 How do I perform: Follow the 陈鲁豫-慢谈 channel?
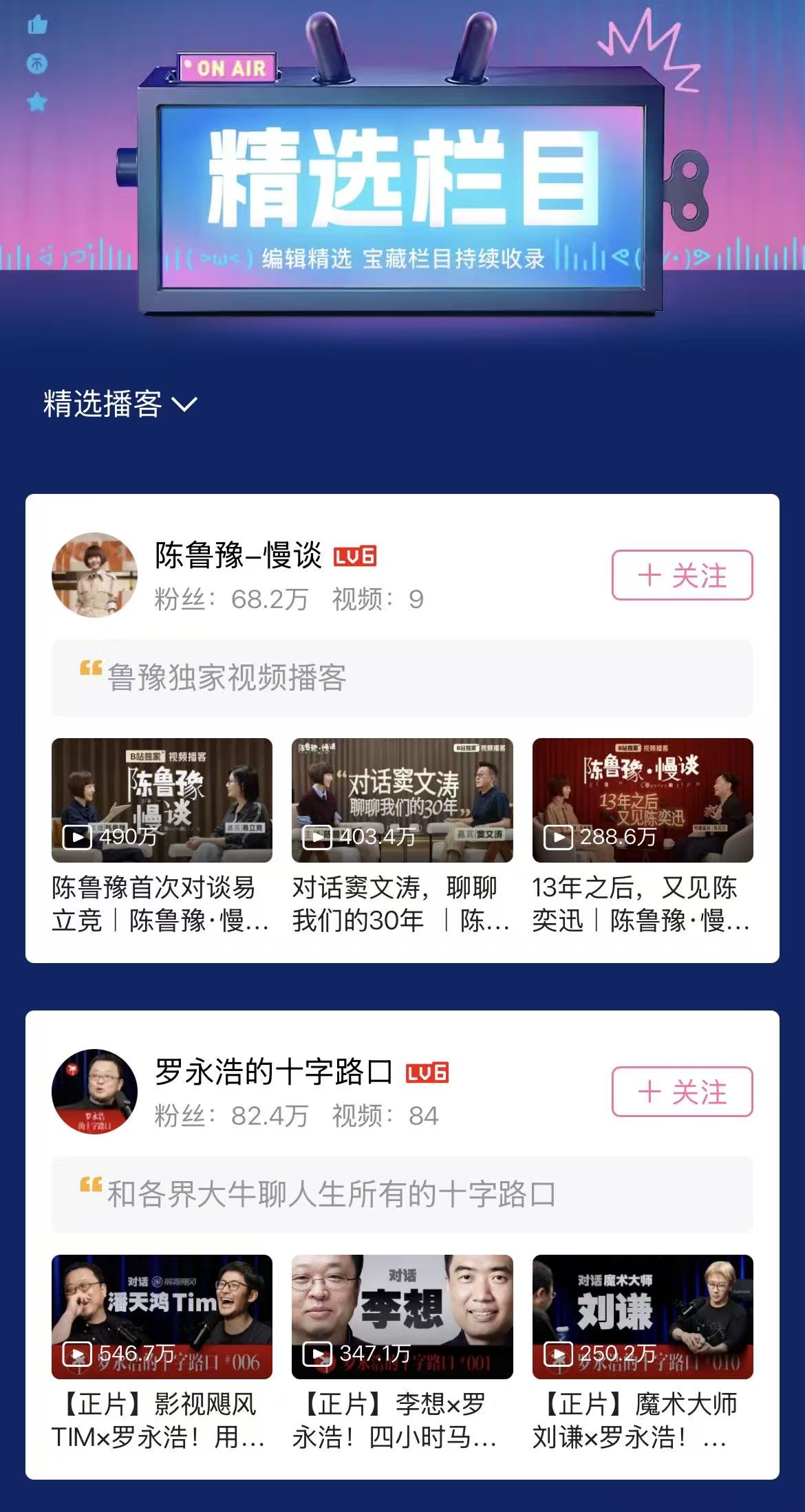[x=682, y=575]
